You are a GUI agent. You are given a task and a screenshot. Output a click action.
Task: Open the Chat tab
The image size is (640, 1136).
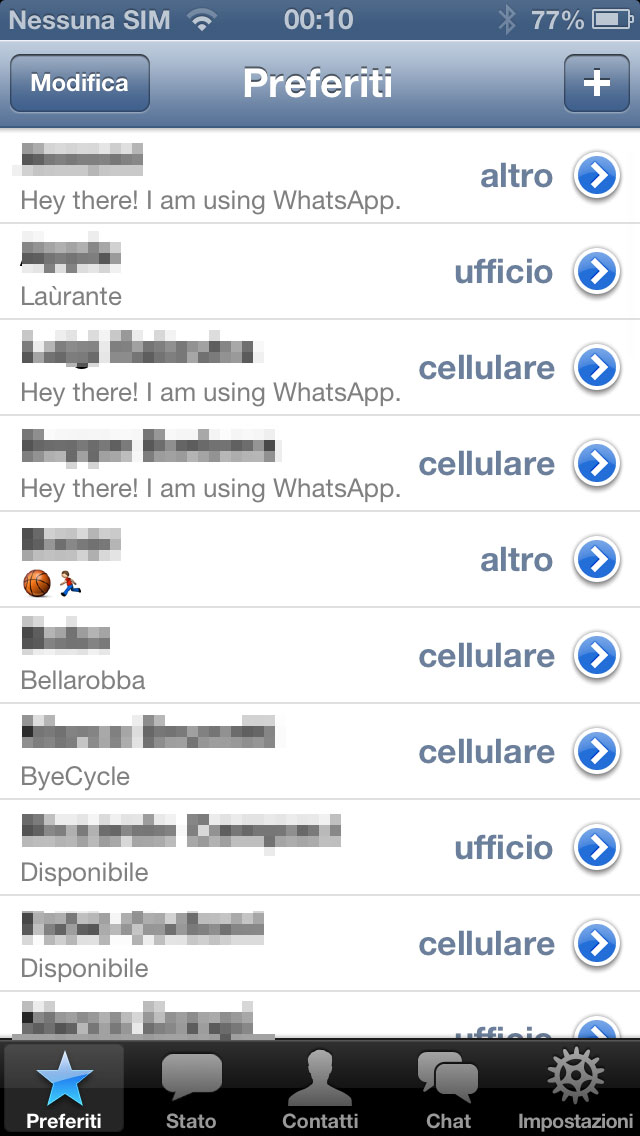pos(448,1090)
